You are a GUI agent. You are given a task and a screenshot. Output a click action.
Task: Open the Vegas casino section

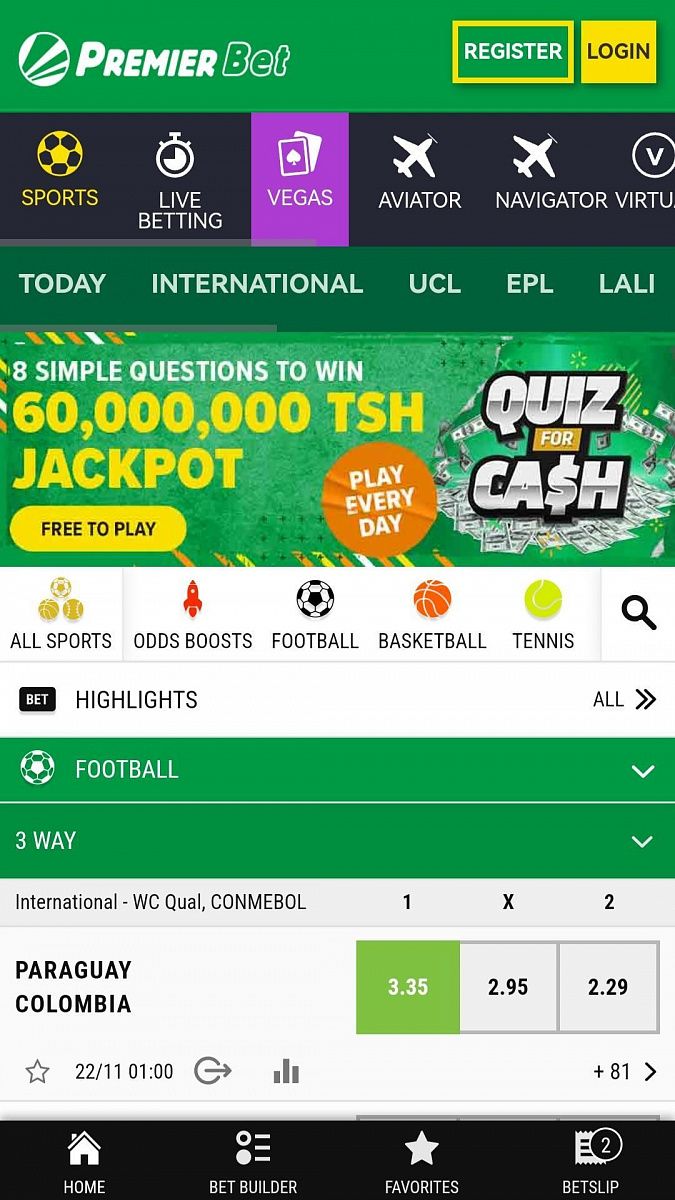(300, 178)
